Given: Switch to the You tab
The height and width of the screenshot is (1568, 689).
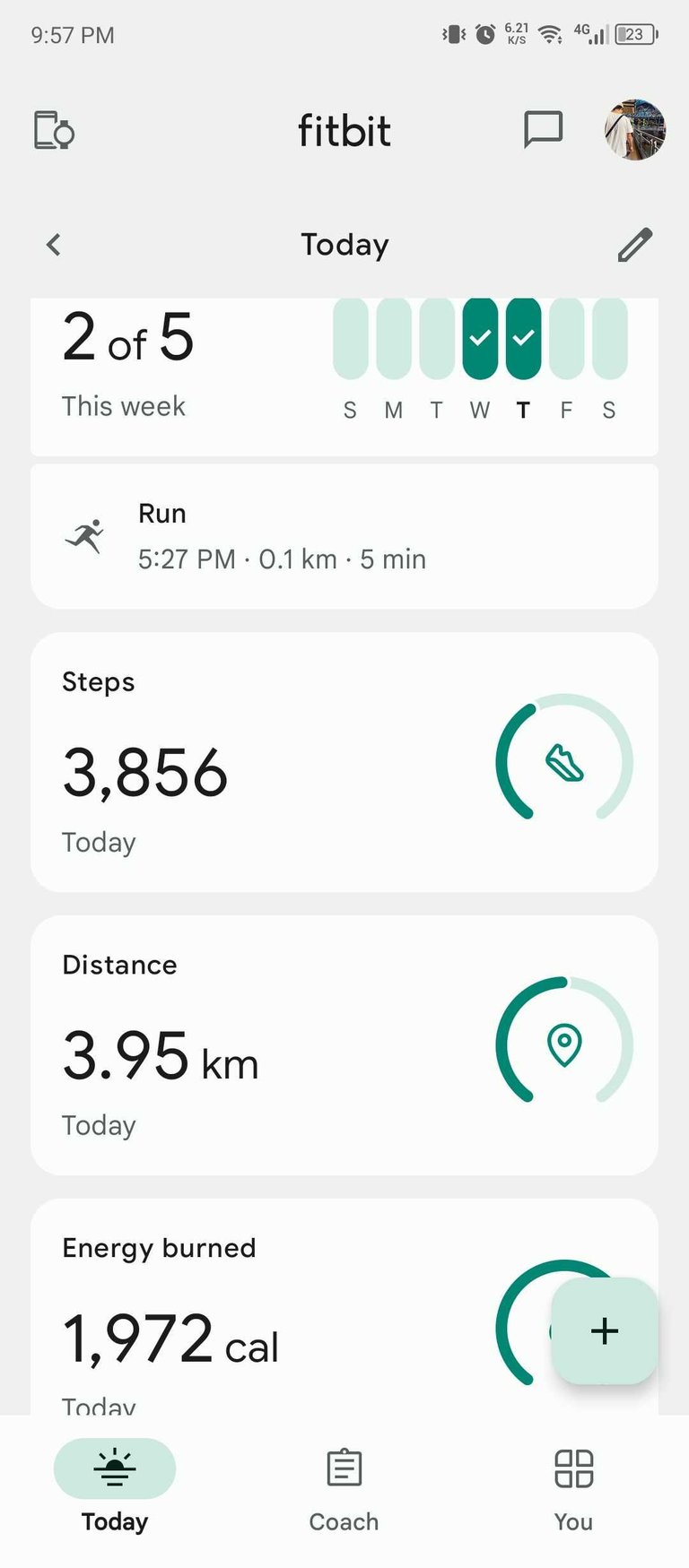Looking at the screenshot, I should click(573, 1490).
